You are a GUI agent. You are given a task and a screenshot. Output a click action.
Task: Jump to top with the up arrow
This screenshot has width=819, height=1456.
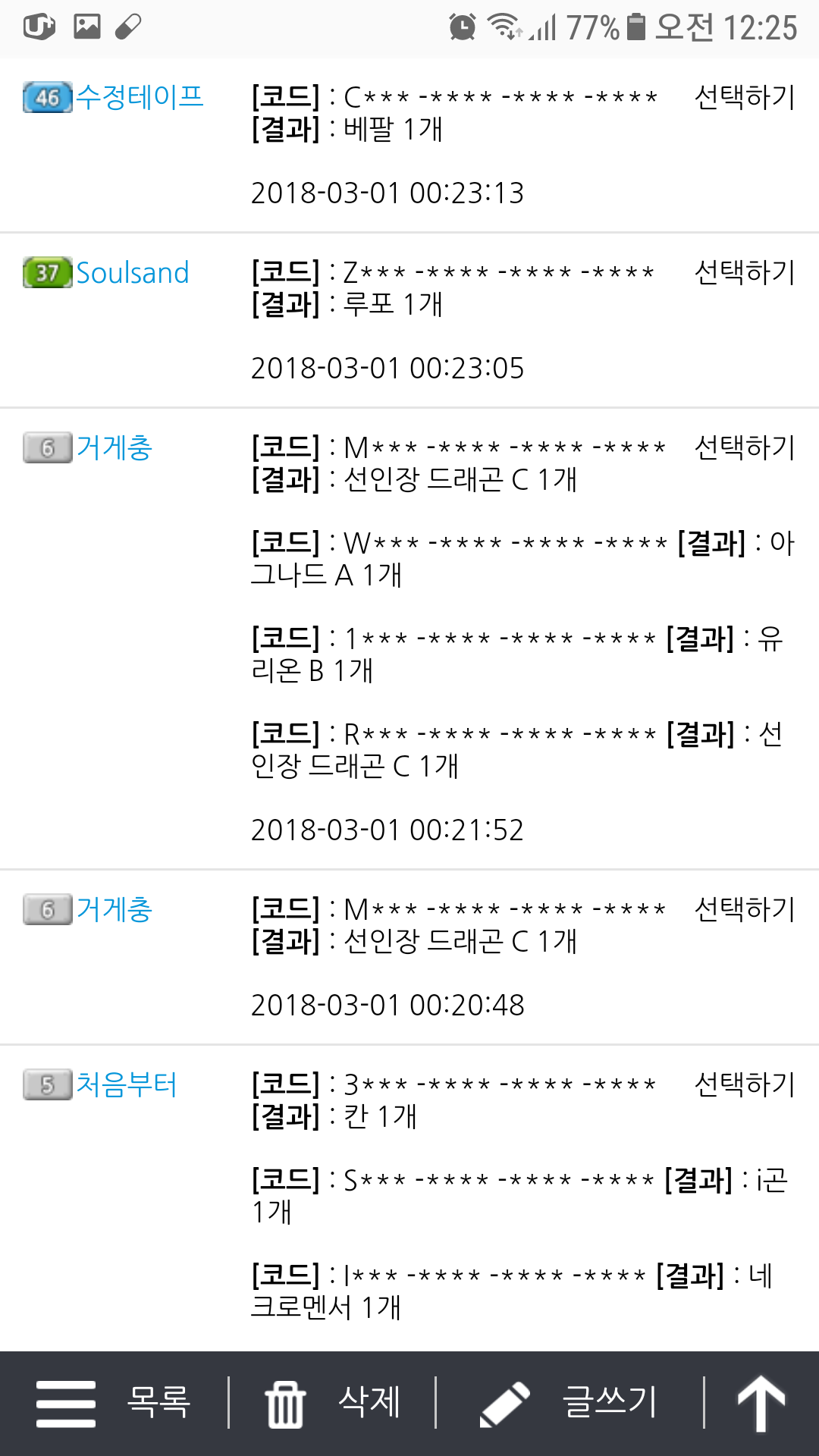click(761, 1403)
